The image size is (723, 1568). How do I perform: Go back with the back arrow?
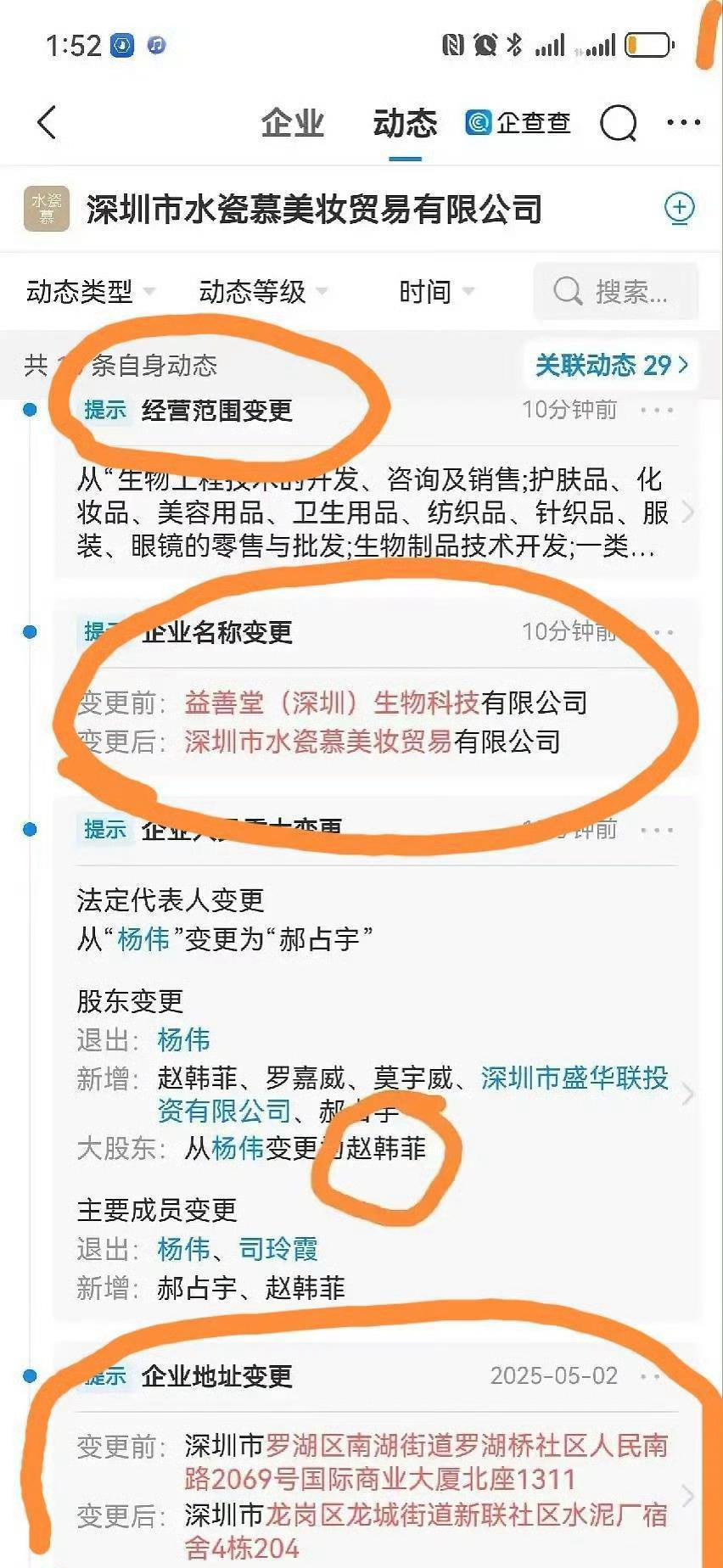click(x=48, y=123)
